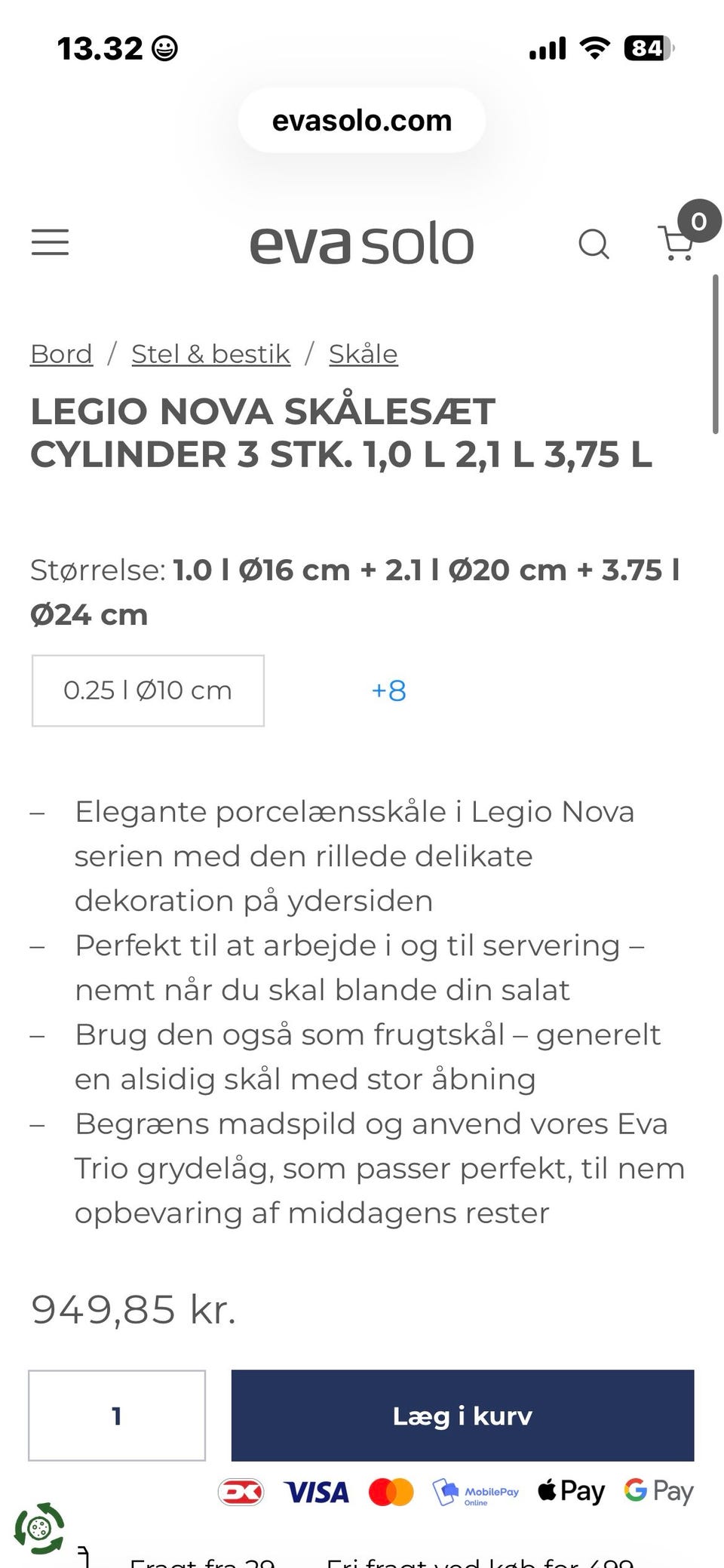Select the Apple Pay payment icon
Image resolution: width=724 pixels, height=1568 pixels.
click(x=570, y=1491)
